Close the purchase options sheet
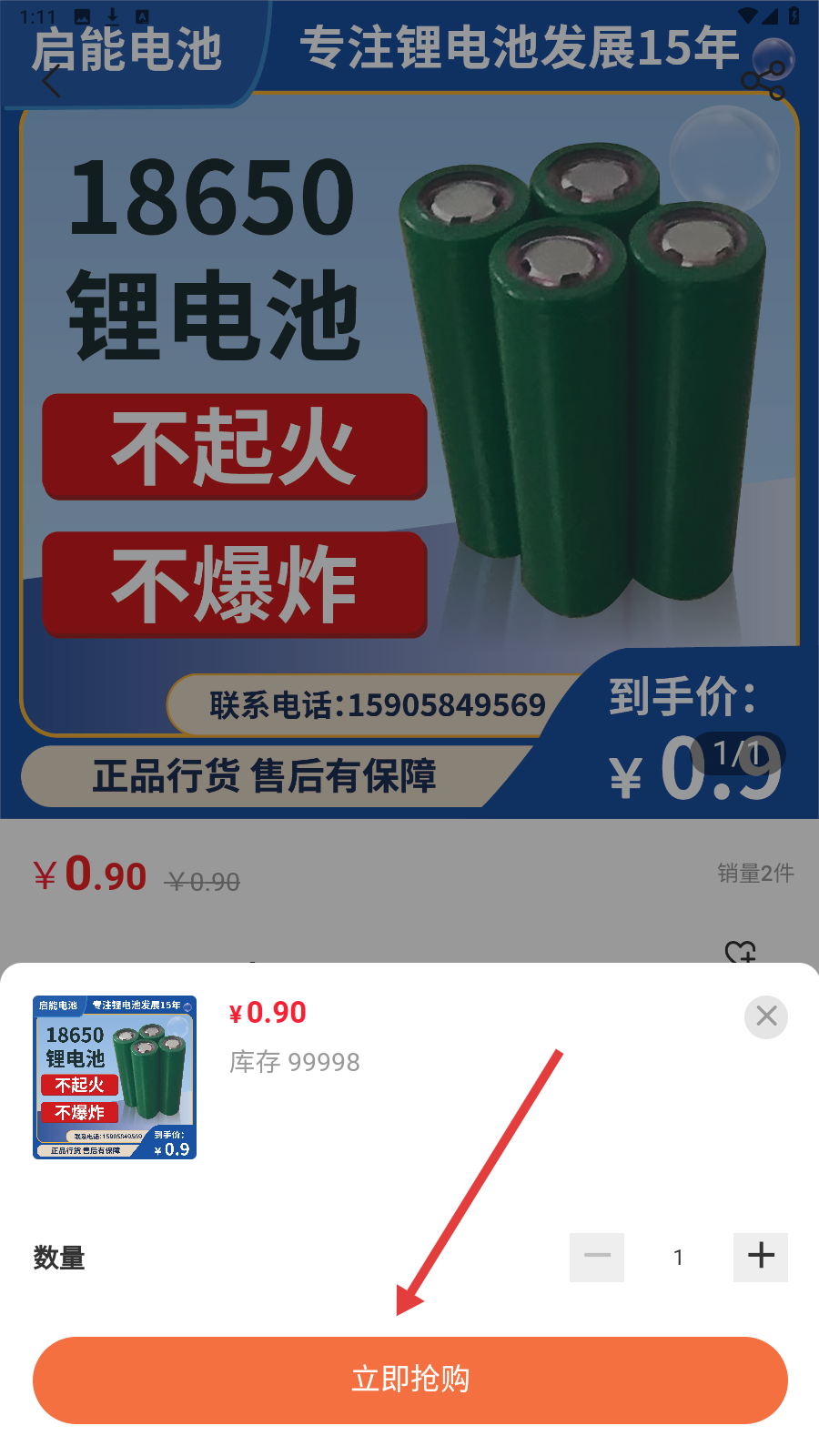Image resolution: width=819 pixels, height=1456 pixels. (x=766, y=1016)
